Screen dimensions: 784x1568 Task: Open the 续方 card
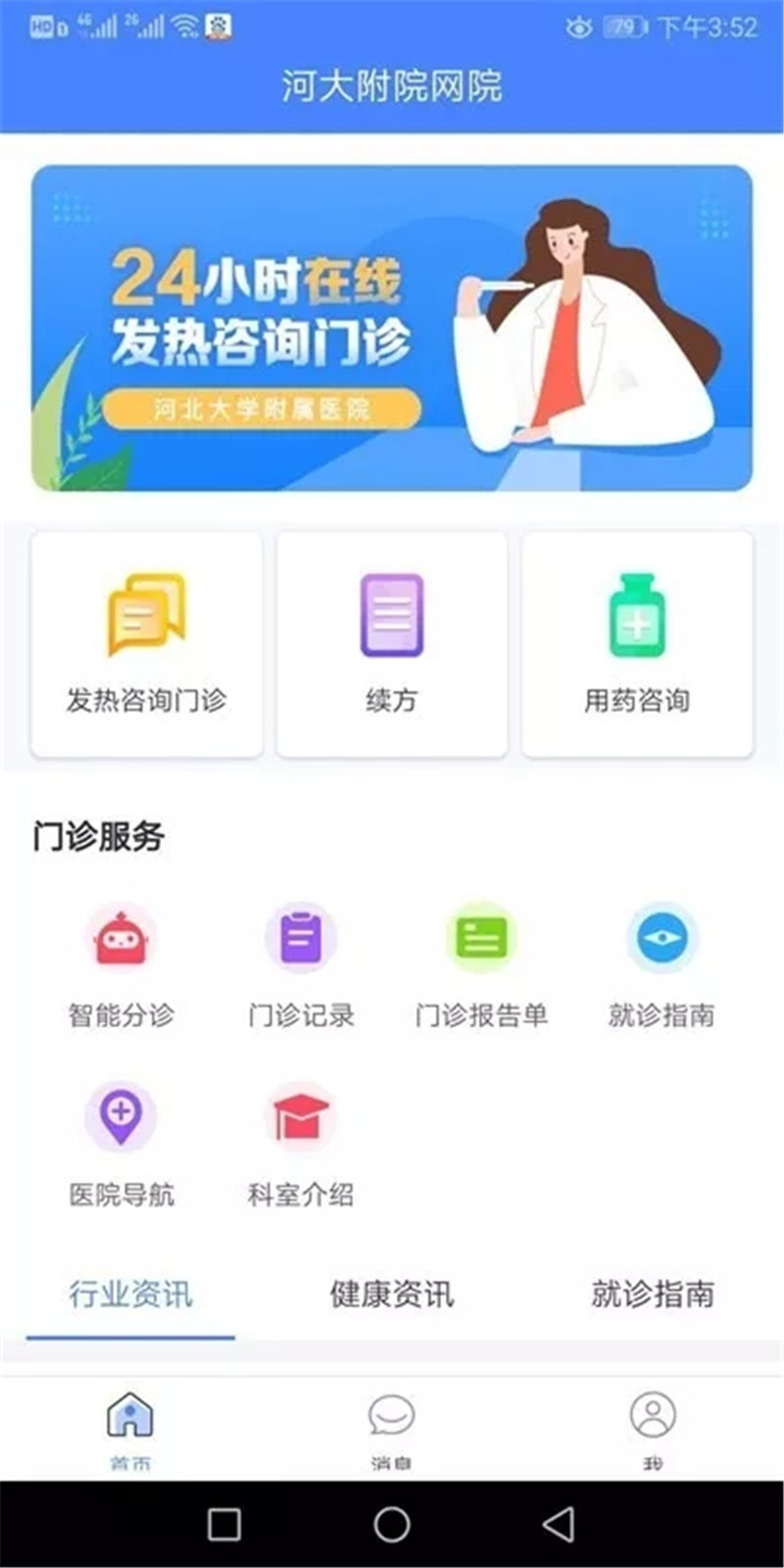(x=392, y=644)
